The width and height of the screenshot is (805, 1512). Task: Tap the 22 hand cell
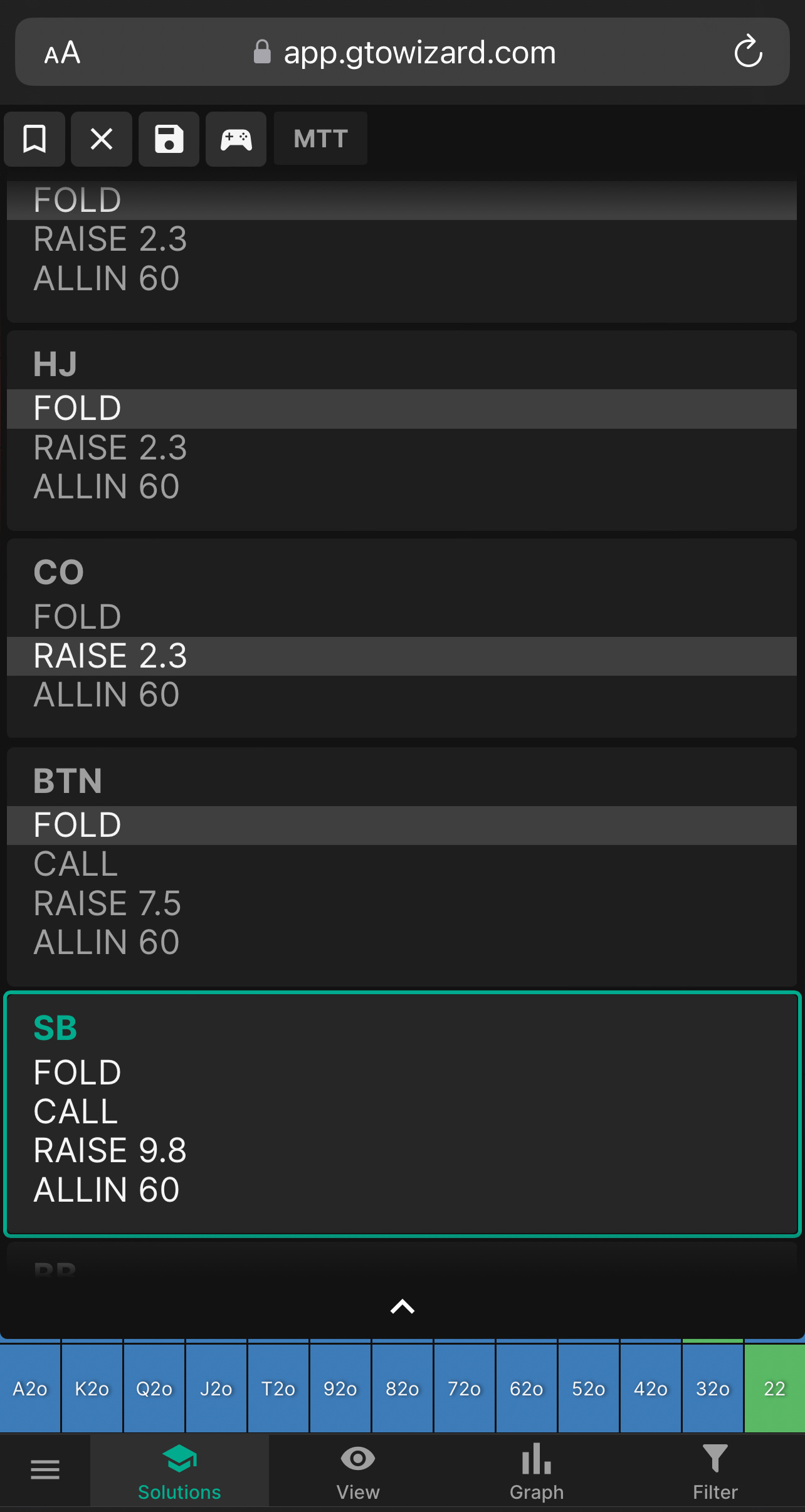point(774,1388)
